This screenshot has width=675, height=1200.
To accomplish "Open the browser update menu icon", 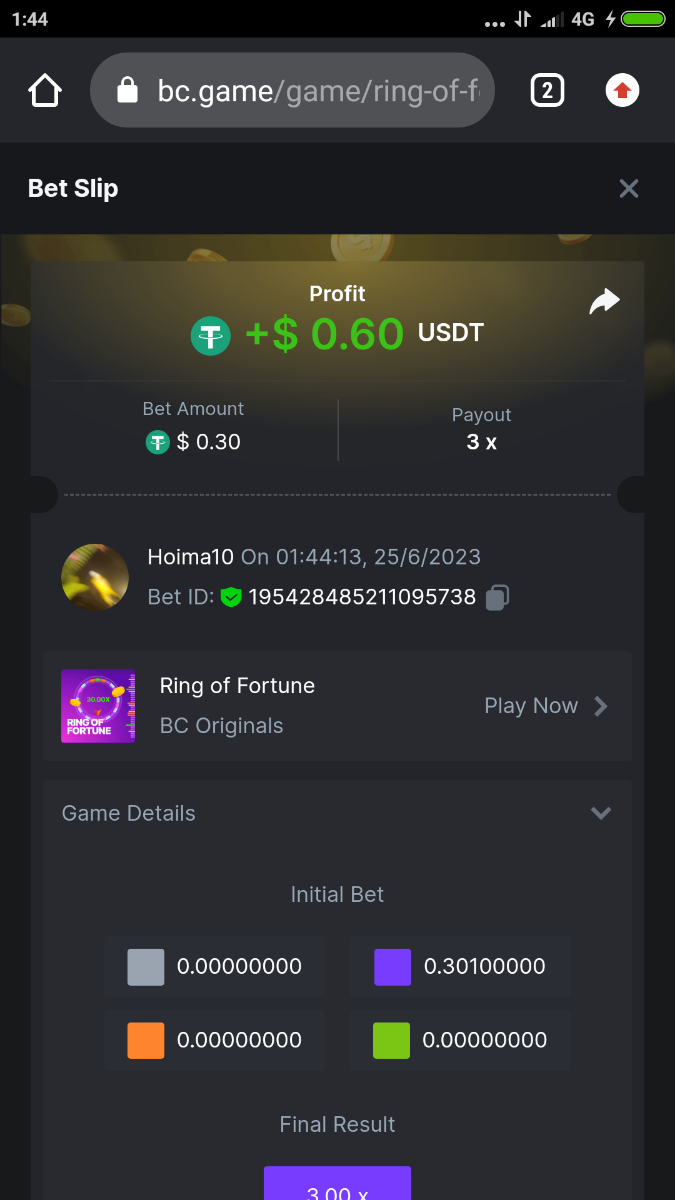I will pyautogui.click(x=622, y=91).
